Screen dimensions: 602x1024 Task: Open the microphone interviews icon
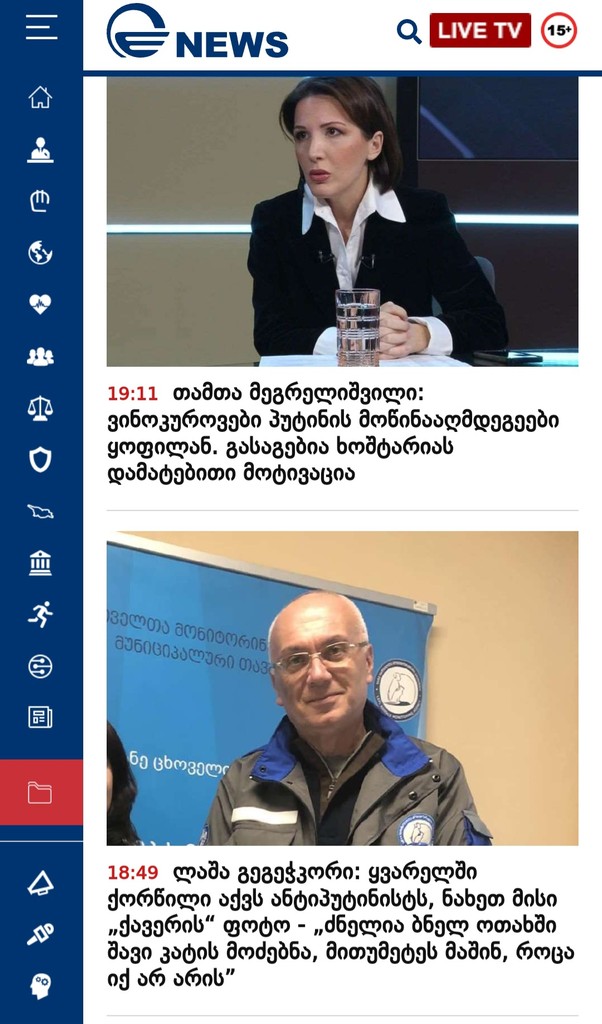[40, 935]
